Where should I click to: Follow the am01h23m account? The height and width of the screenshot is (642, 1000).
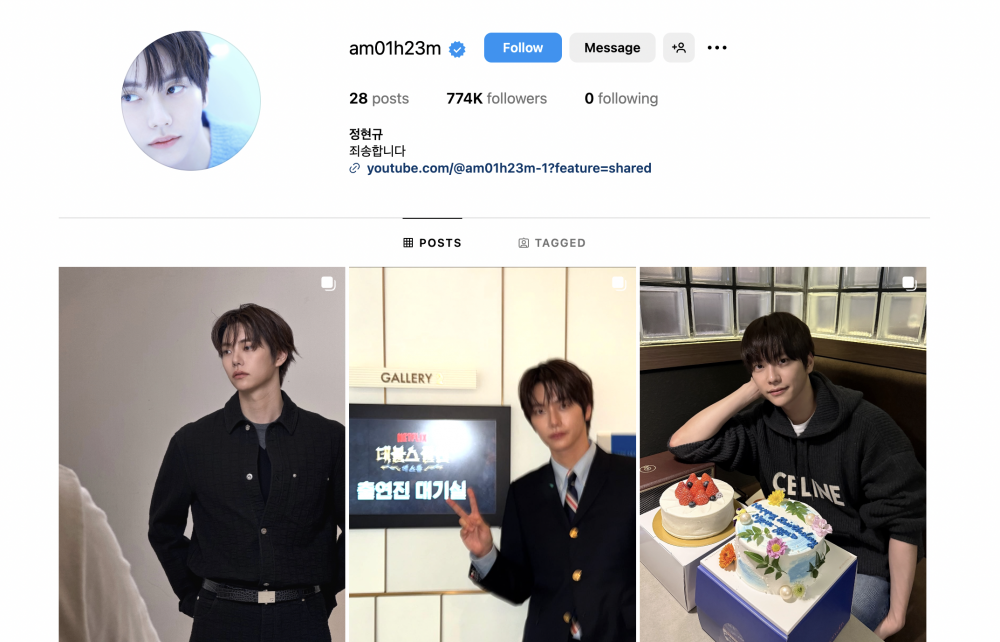coord(522,48)
